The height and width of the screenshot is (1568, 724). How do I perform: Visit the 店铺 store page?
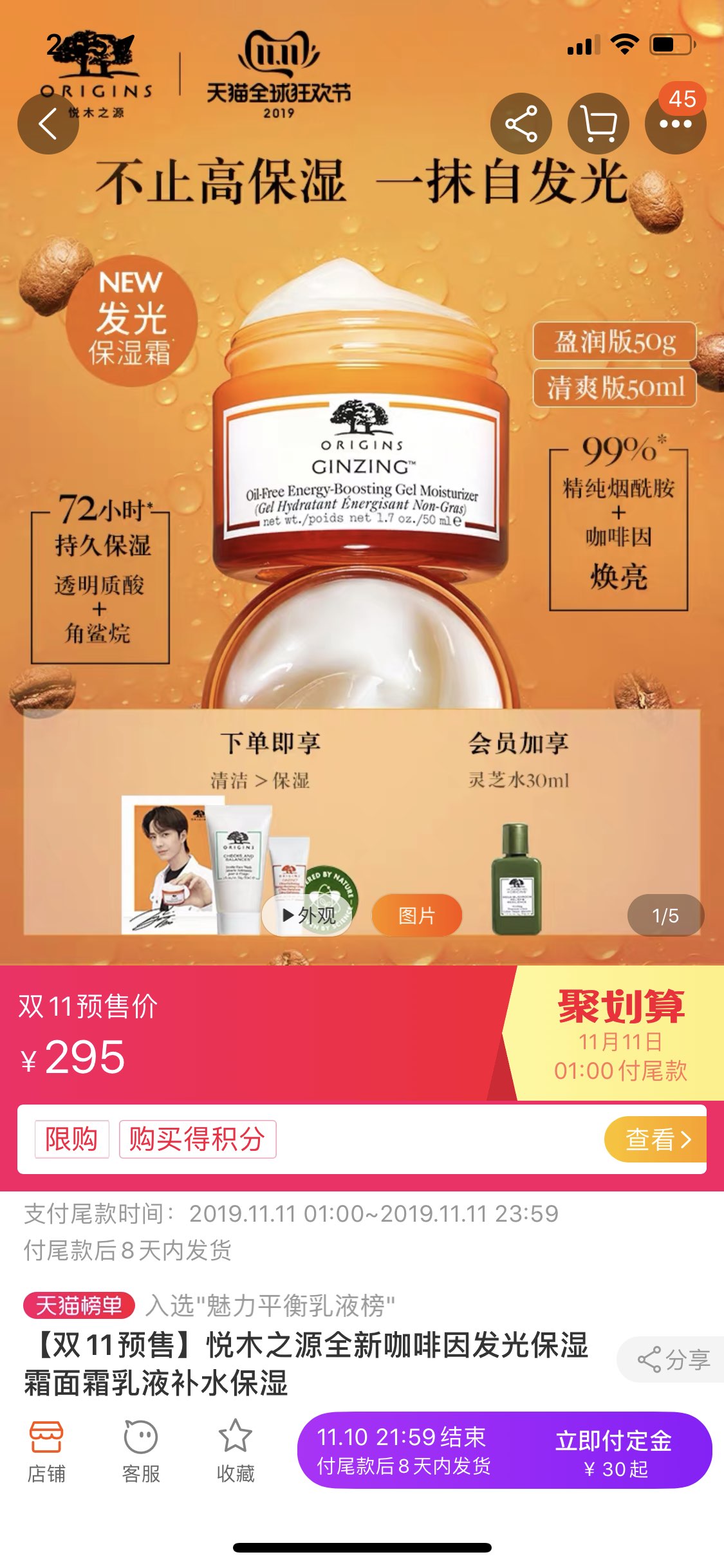(46, 1451)
